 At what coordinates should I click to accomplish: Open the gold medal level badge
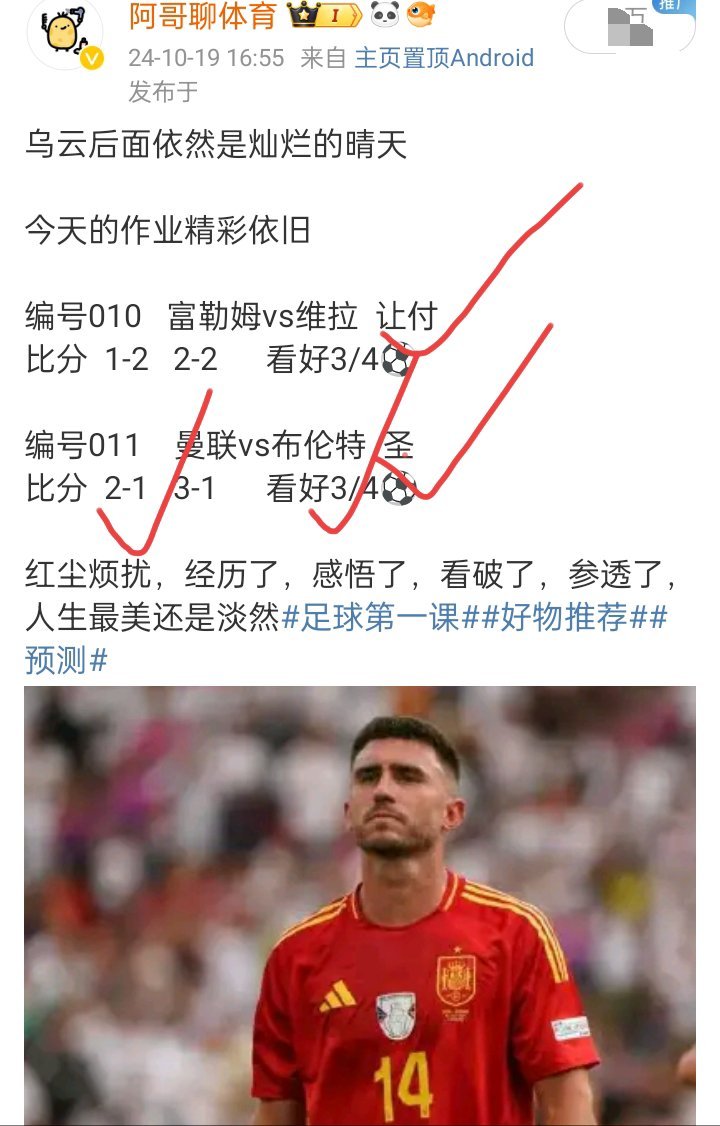tap(338, 14)
